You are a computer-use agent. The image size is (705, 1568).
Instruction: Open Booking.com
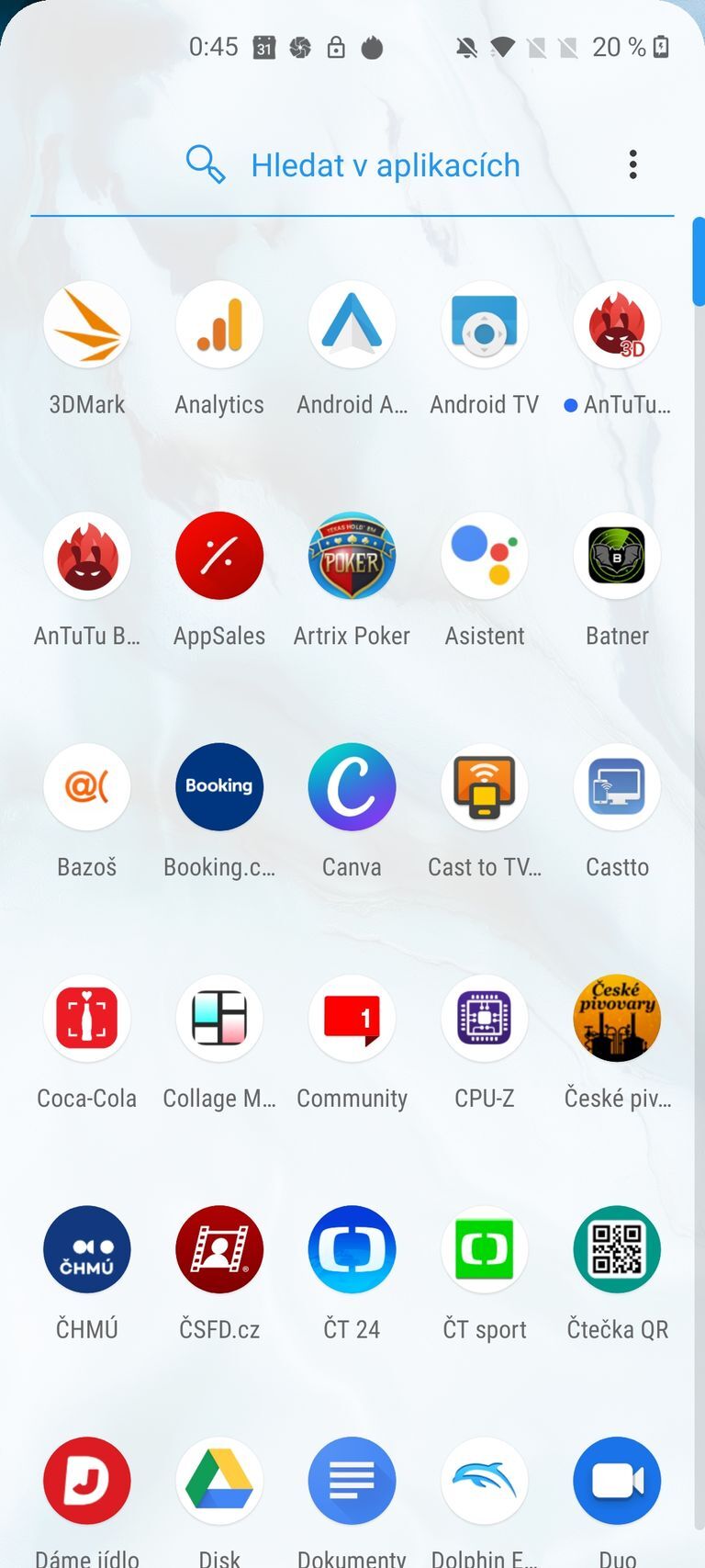point(219,787)
